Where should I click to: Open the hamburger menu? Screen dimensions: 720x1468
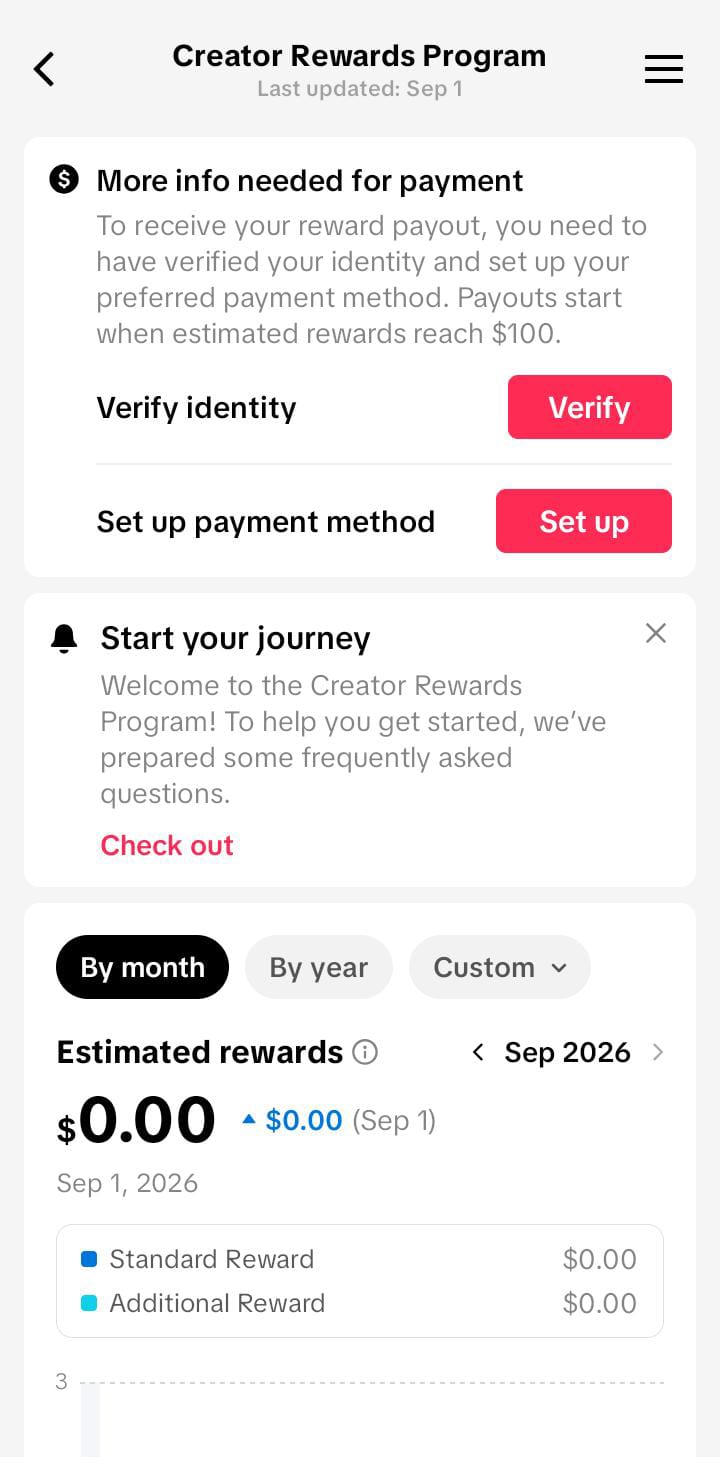pyautogui.click(x=663, y=70)
